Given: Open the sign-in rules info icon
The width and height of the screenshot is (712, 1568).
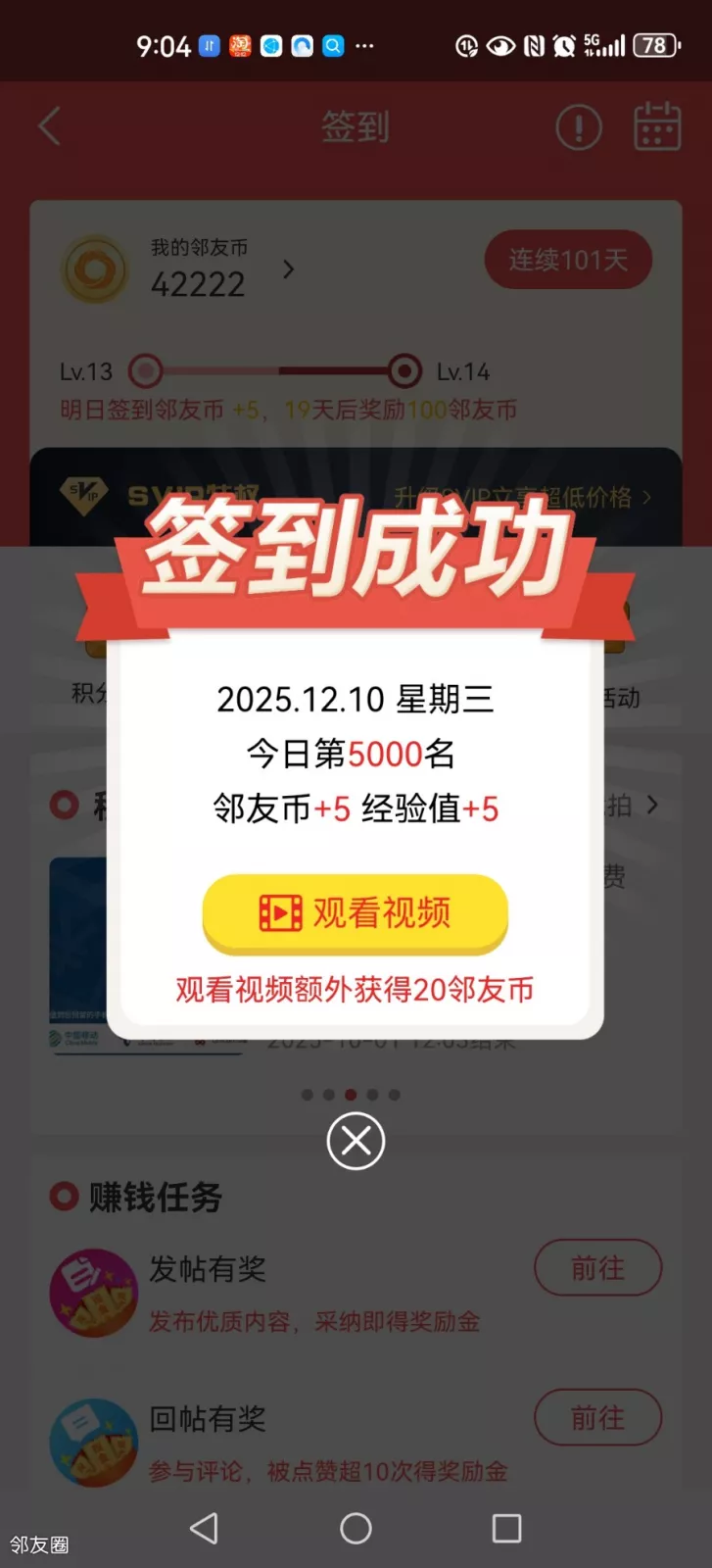Looking at the screenshot, I should [579, 126].
